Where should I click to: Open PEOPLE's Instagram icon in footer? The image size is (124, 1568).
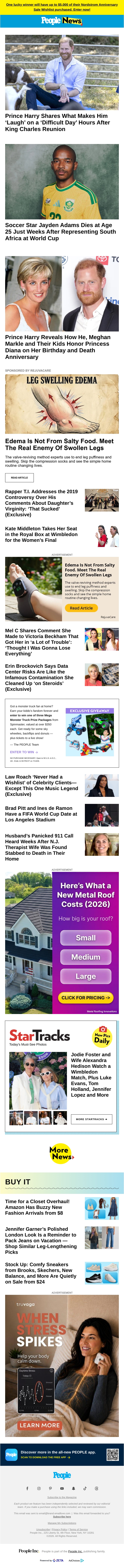pos(39,1489)
